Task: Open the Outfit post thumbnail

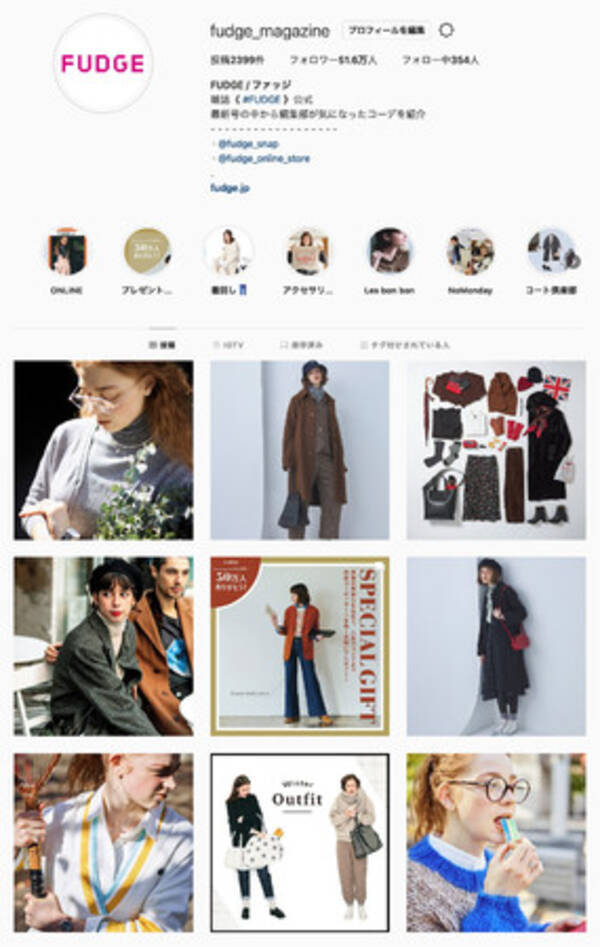Action: (299, 842)
